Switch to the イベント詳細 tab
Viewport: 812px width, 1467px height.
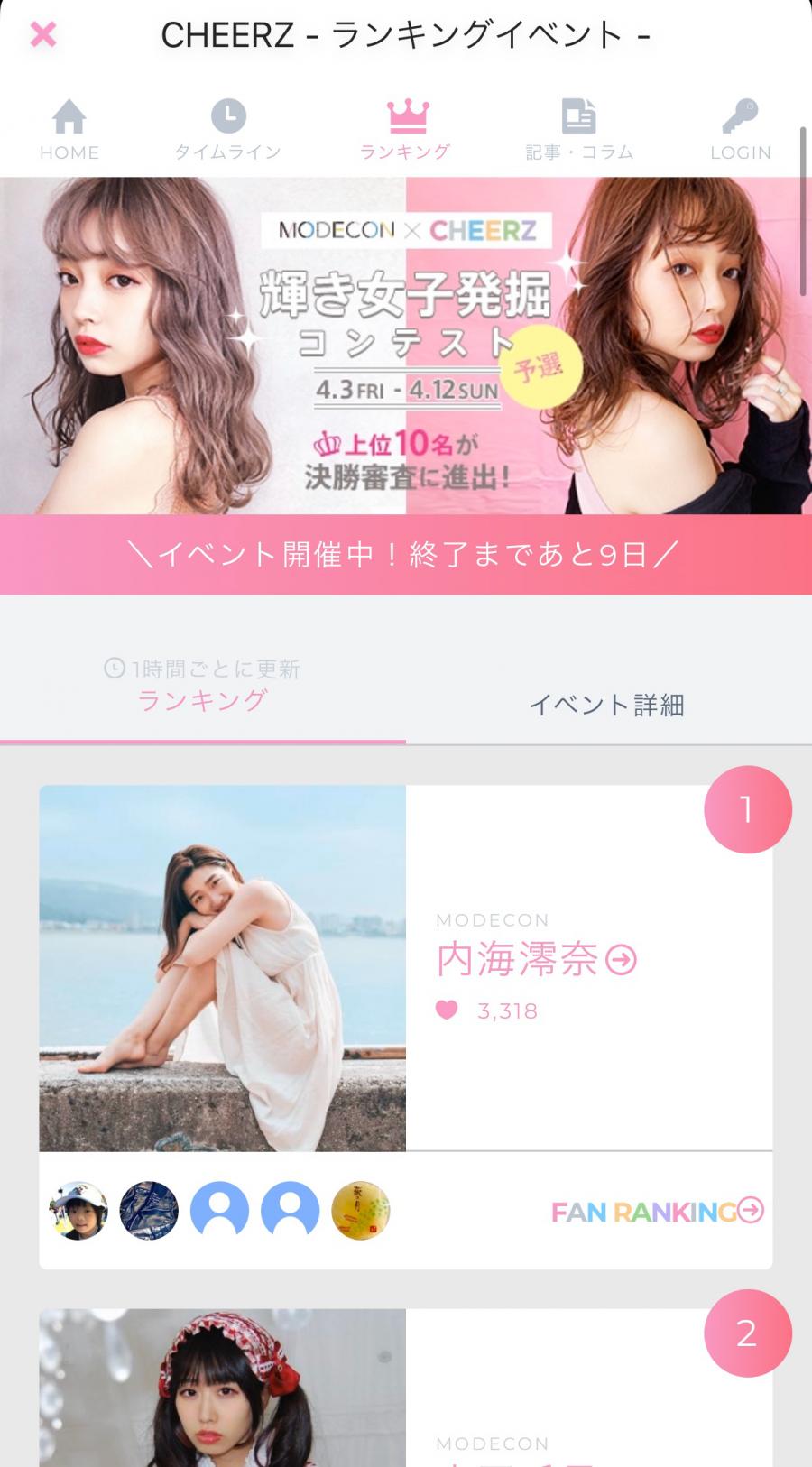tap(606, 705)
